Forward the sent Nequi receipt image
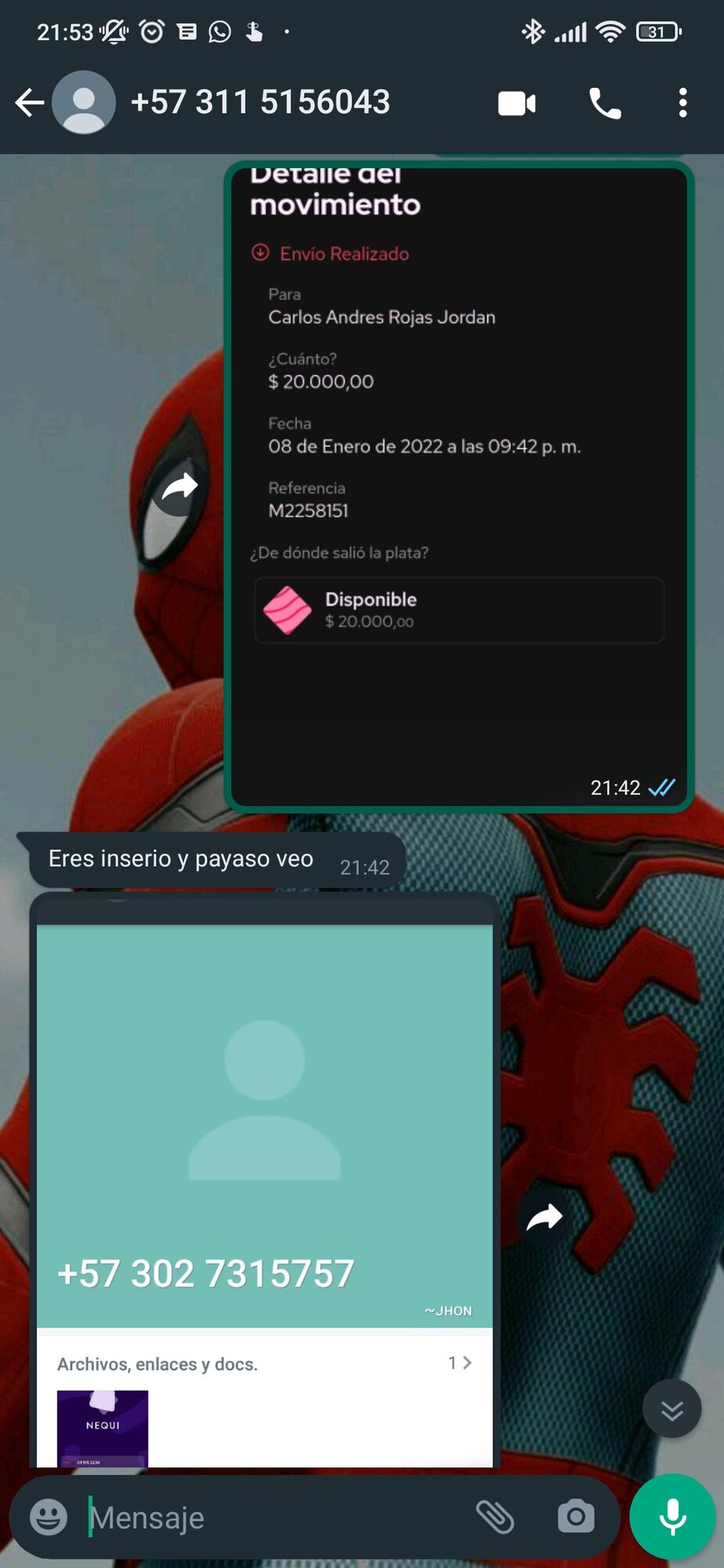 (179, 487)
